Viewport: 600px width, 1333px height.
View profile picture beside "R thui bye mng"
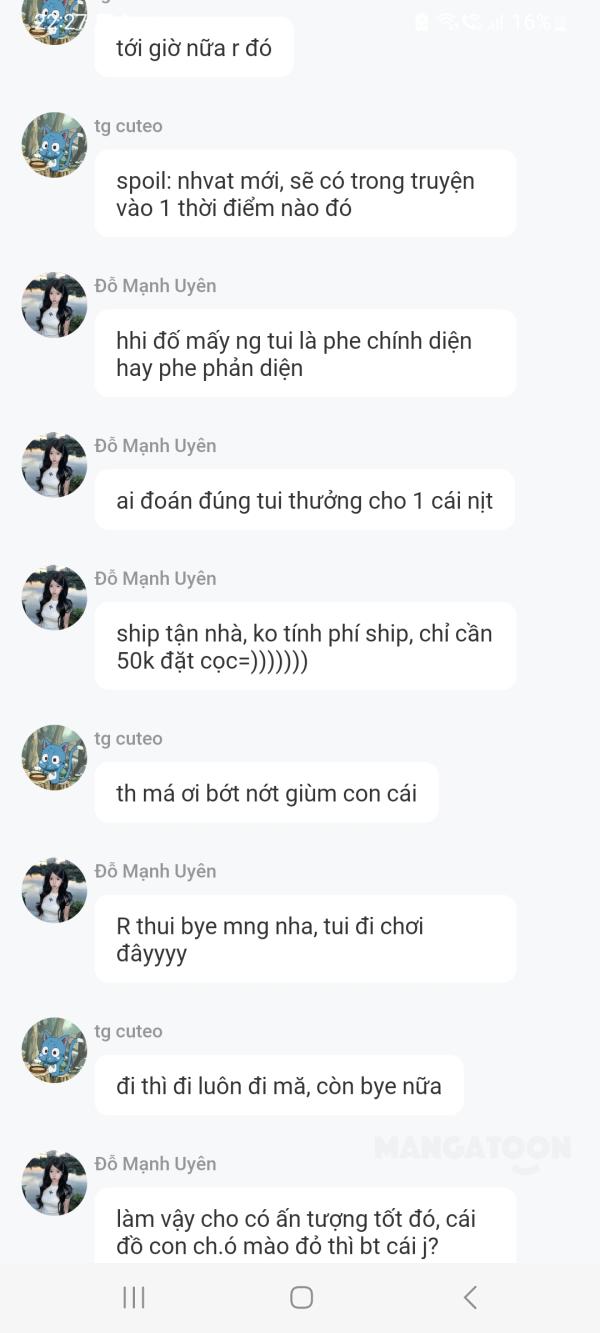(54, 890)
